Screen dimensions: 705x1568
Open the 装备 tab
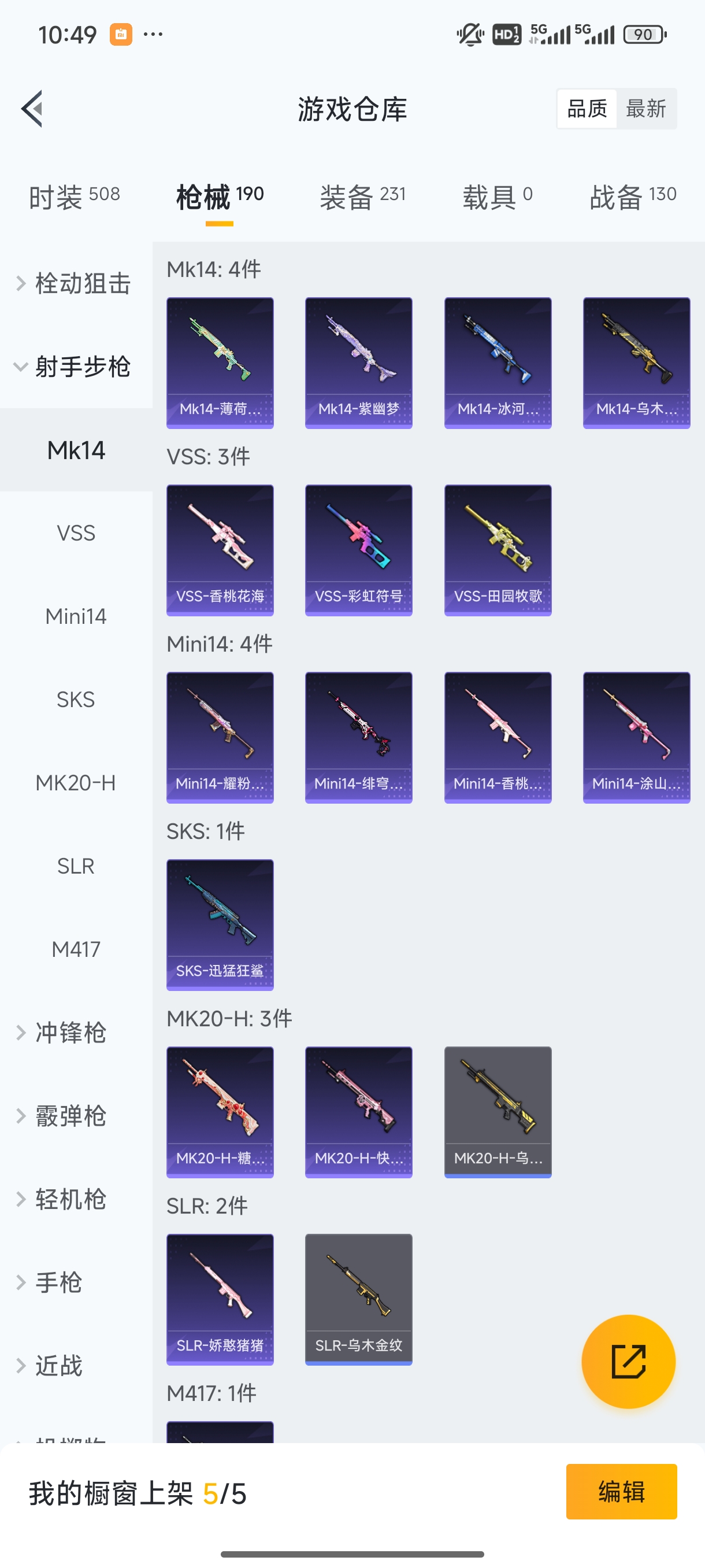[x=362, y=197]
